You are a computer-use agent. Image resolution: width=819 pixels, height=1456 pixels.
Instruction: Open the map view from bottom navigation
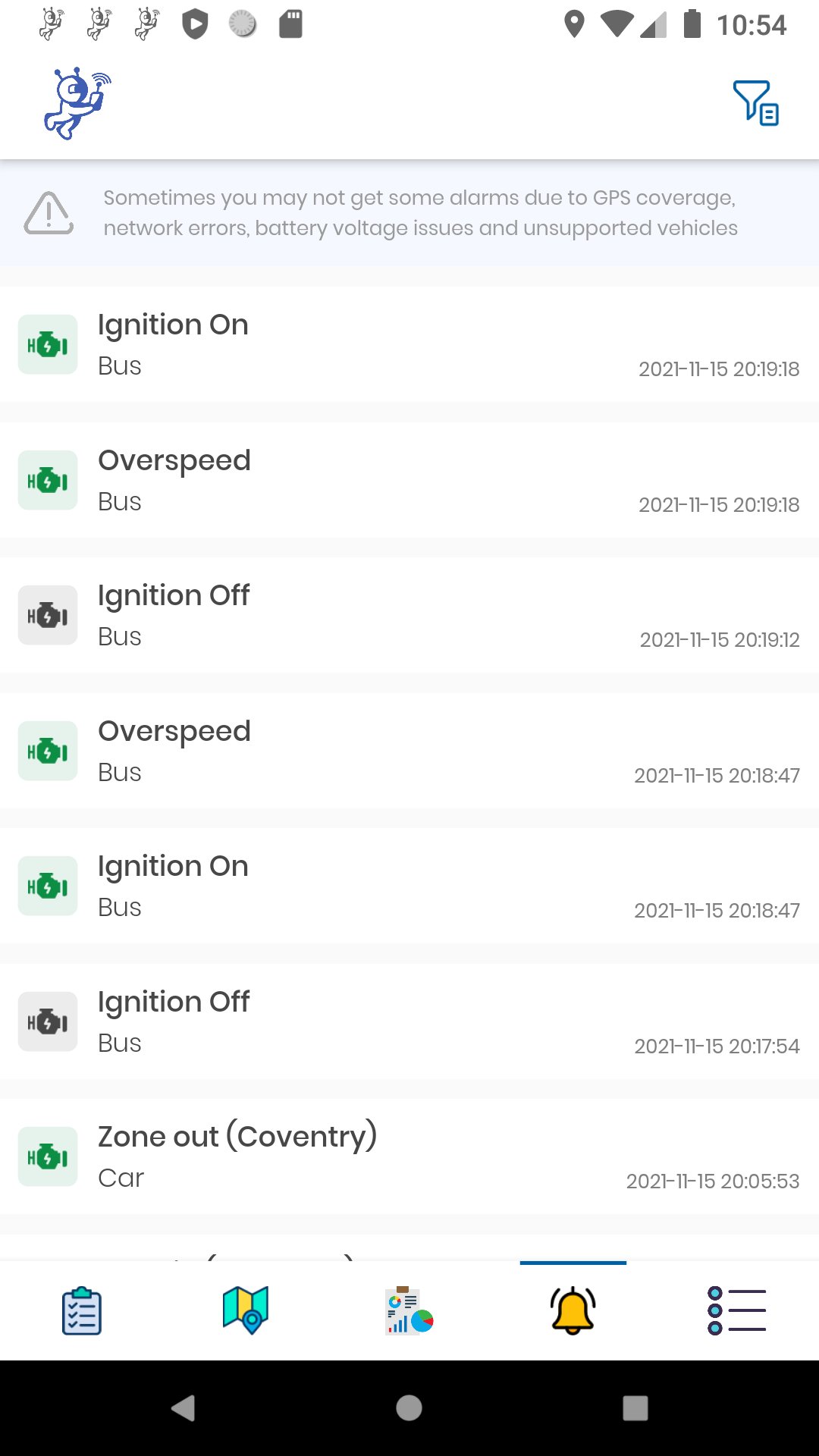[245, 1309]
